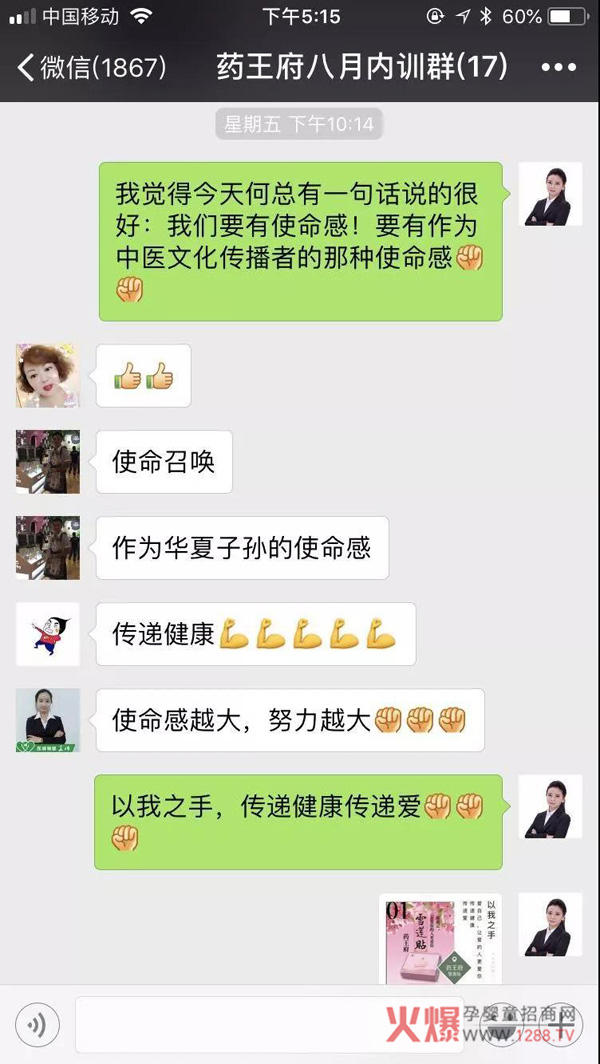Open the sender avatar beside 使命召唤

click(47, 462)
